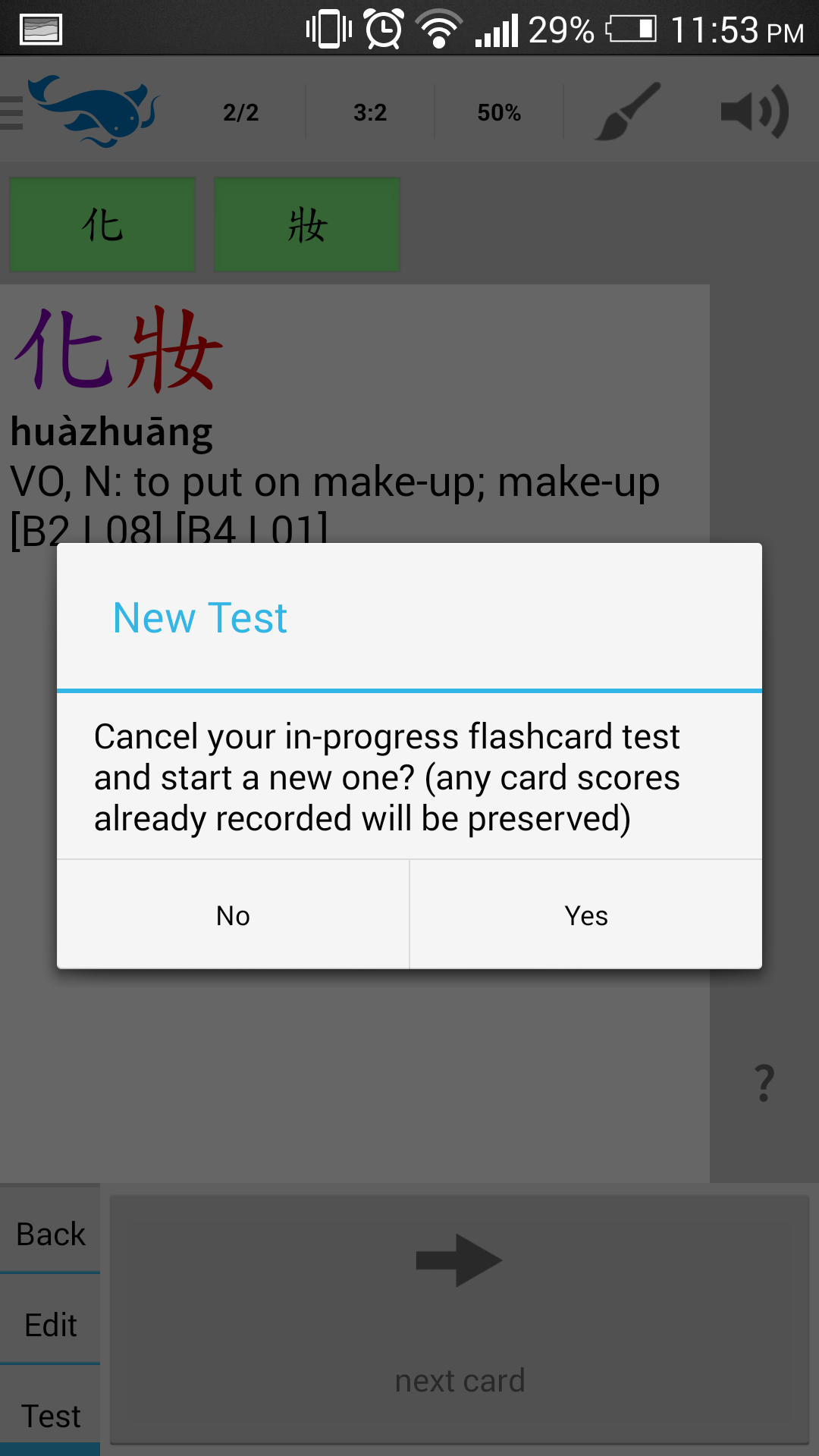Open the handwriting brush tool

tap(628, 111)
